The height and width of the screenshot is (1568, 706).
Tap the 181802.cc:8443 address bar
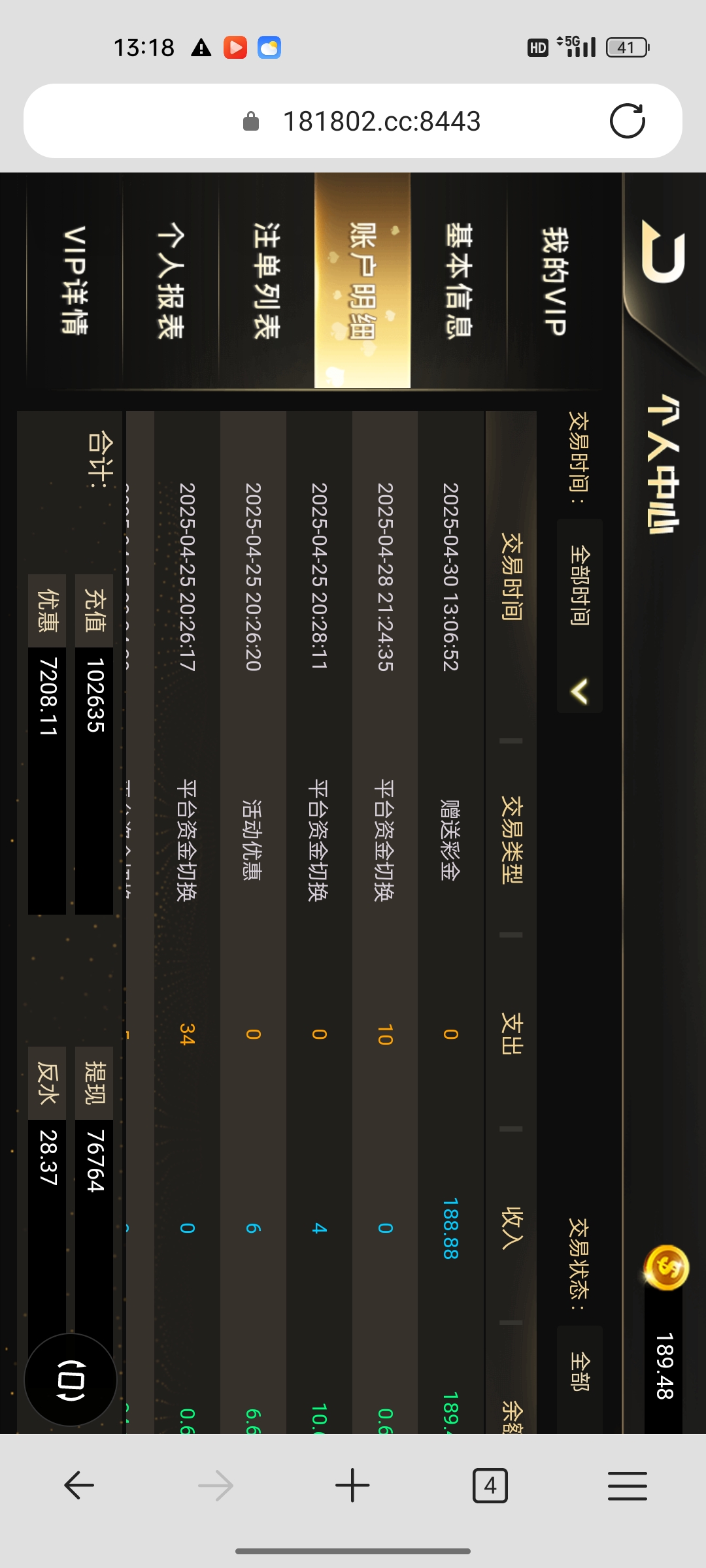click(x=353, y=121)
